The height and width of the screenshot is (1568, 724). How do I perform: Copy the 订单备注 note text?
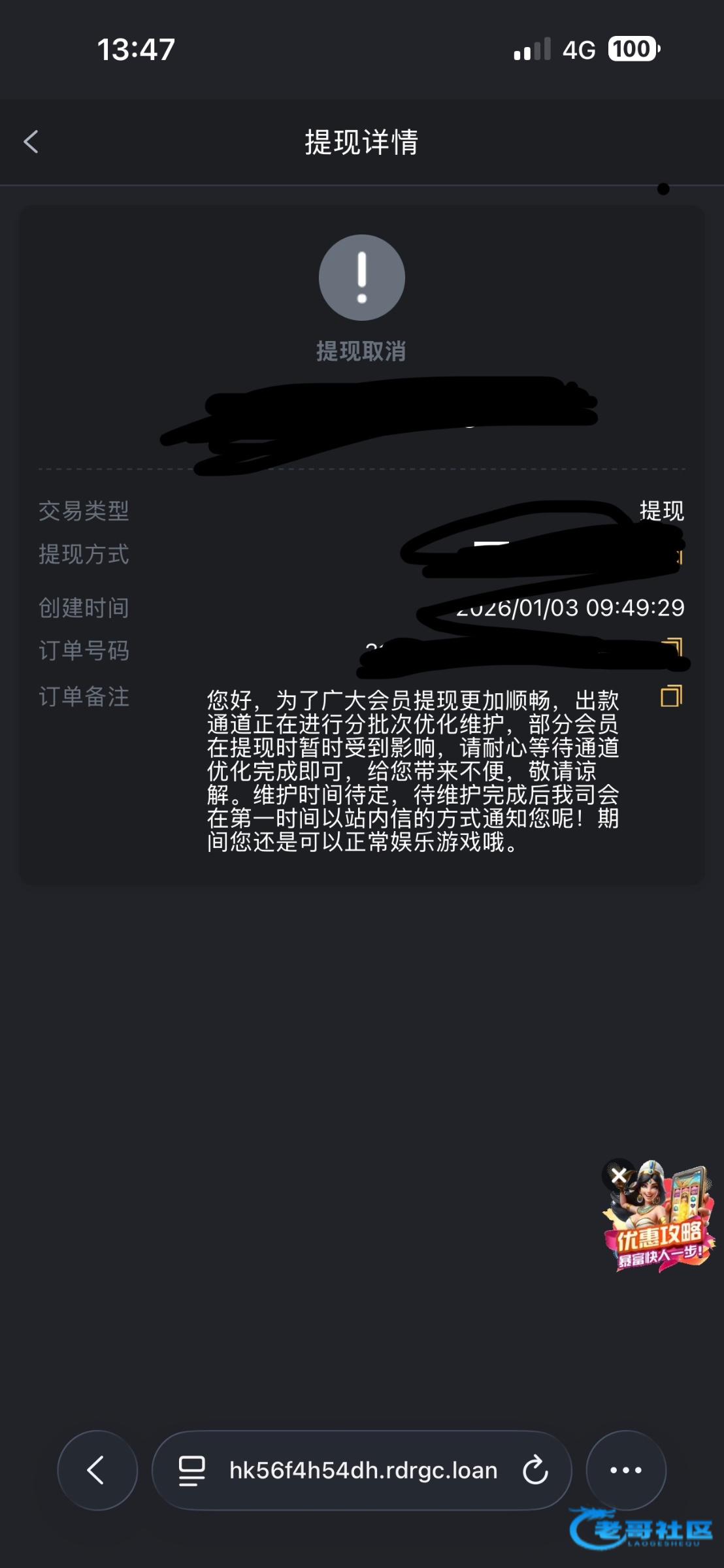671,696
